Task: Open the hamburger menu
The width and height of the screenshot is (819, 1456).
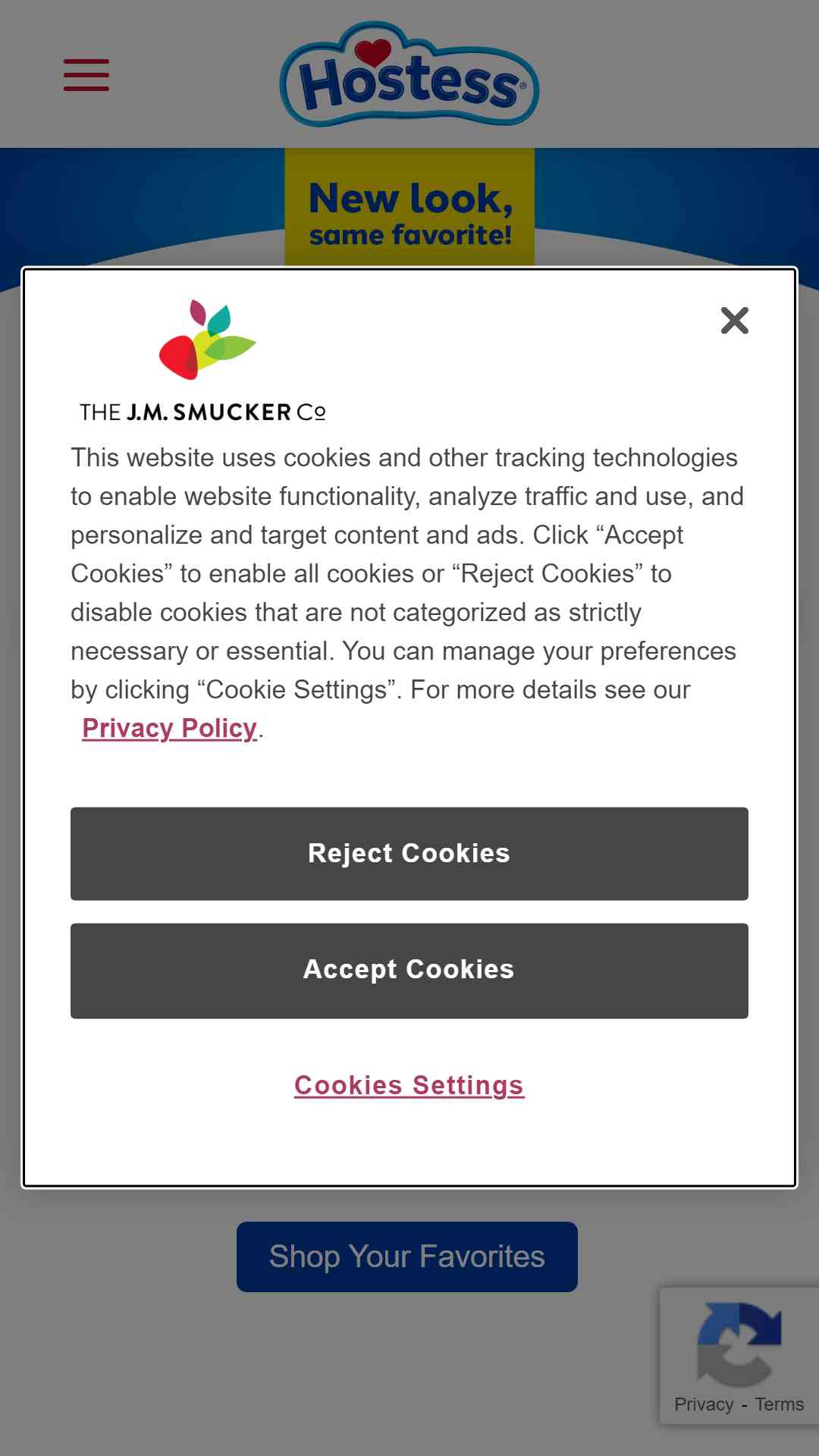Action: click(x=86, y=75)
